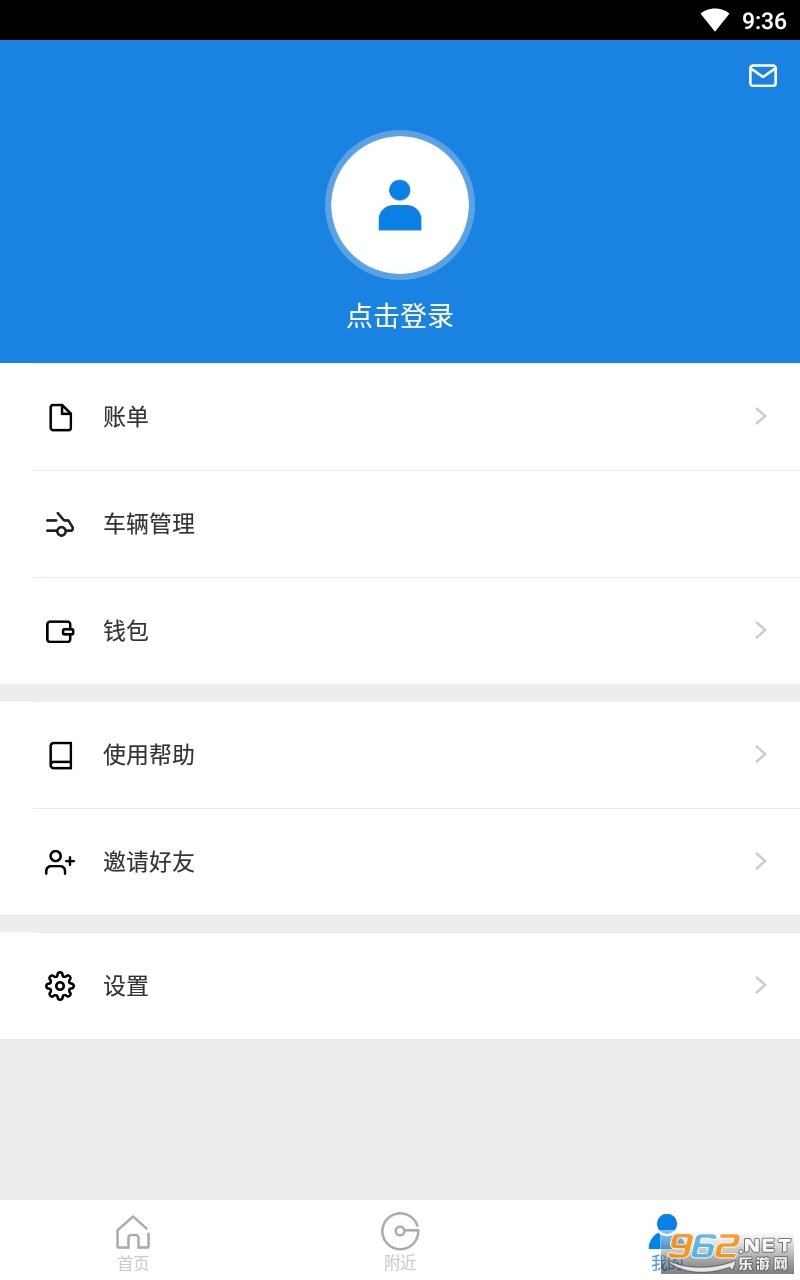Expand the 账单 row chevron
800x1280 pixels.
coord(760,416)
